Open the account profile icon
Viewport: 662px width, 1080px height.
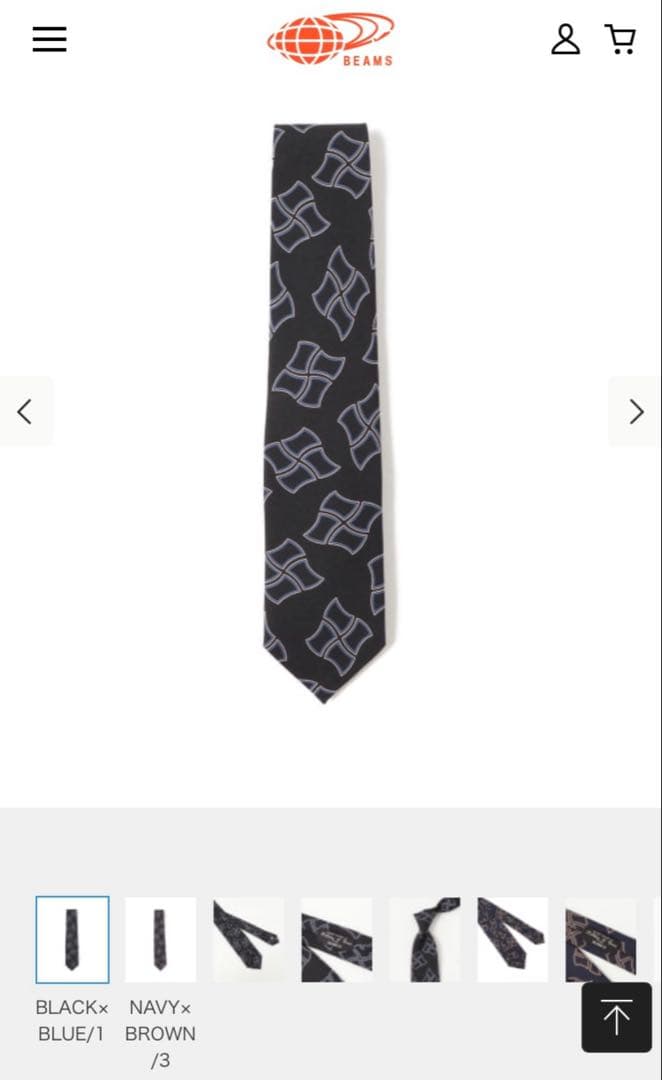[565, 39]
